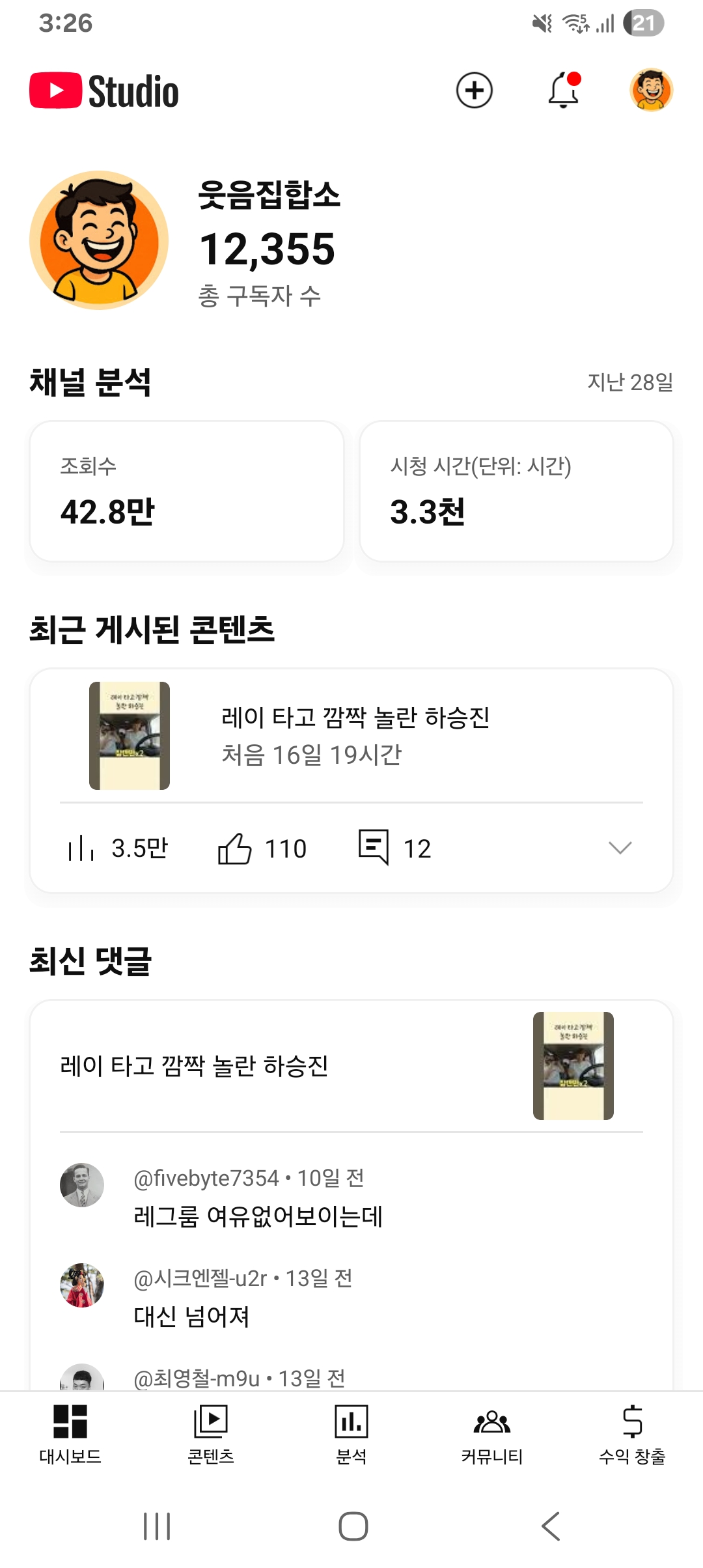Open the notifications bell
Screen dimensions: 703x1568
[x=564, y=91]
